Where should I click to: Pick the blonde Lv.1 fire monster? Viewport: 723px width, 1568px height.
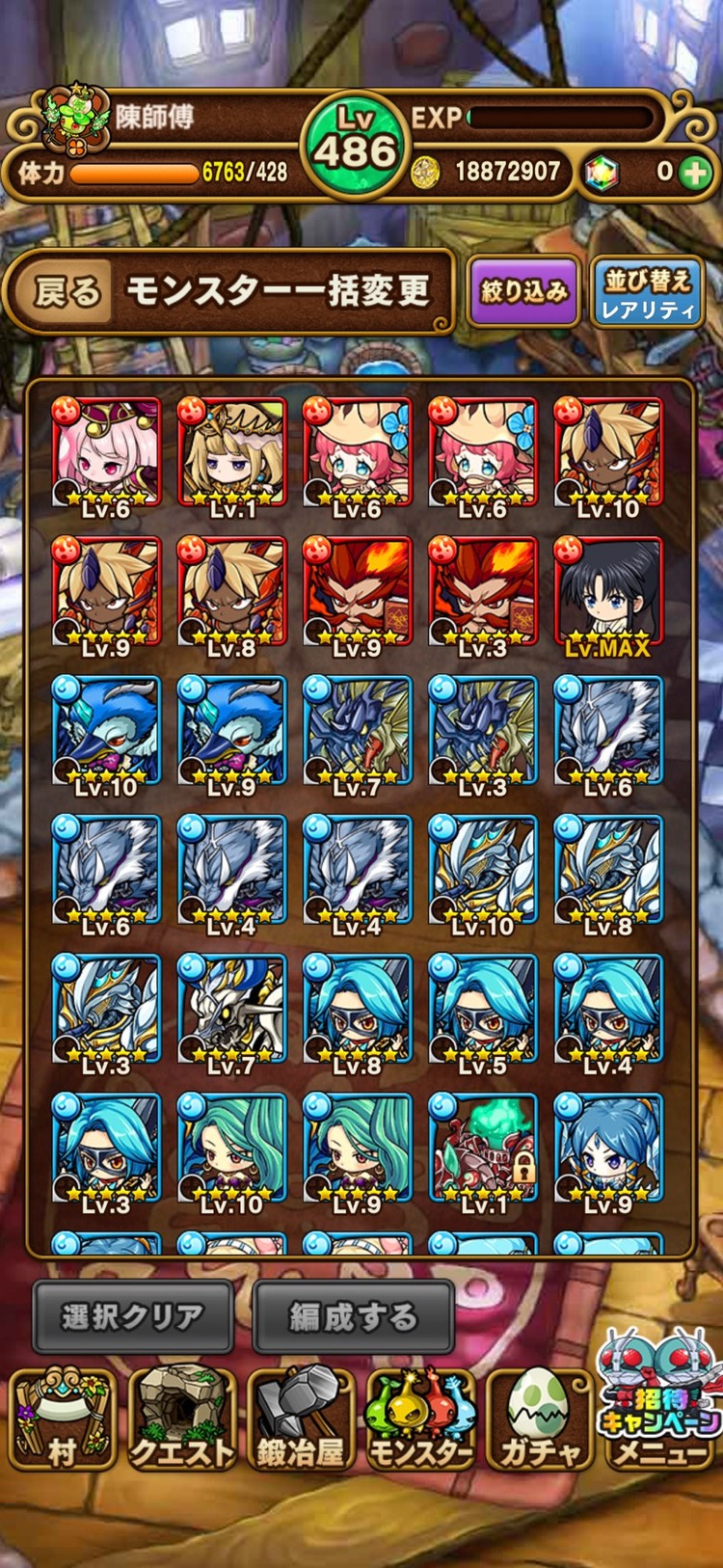[231, 453]
